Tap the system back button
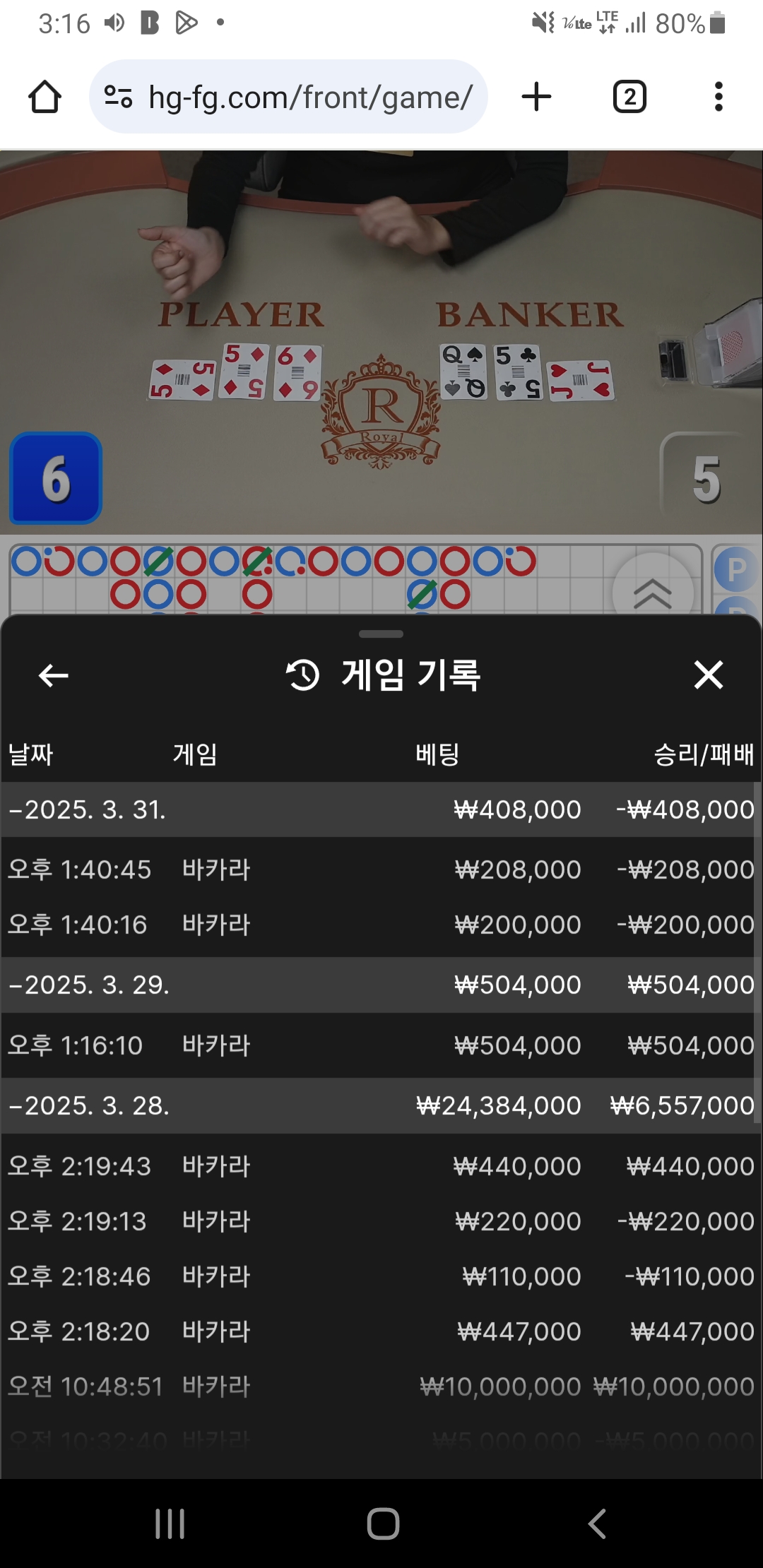763x1568 pixels. tap(597, 1524)
